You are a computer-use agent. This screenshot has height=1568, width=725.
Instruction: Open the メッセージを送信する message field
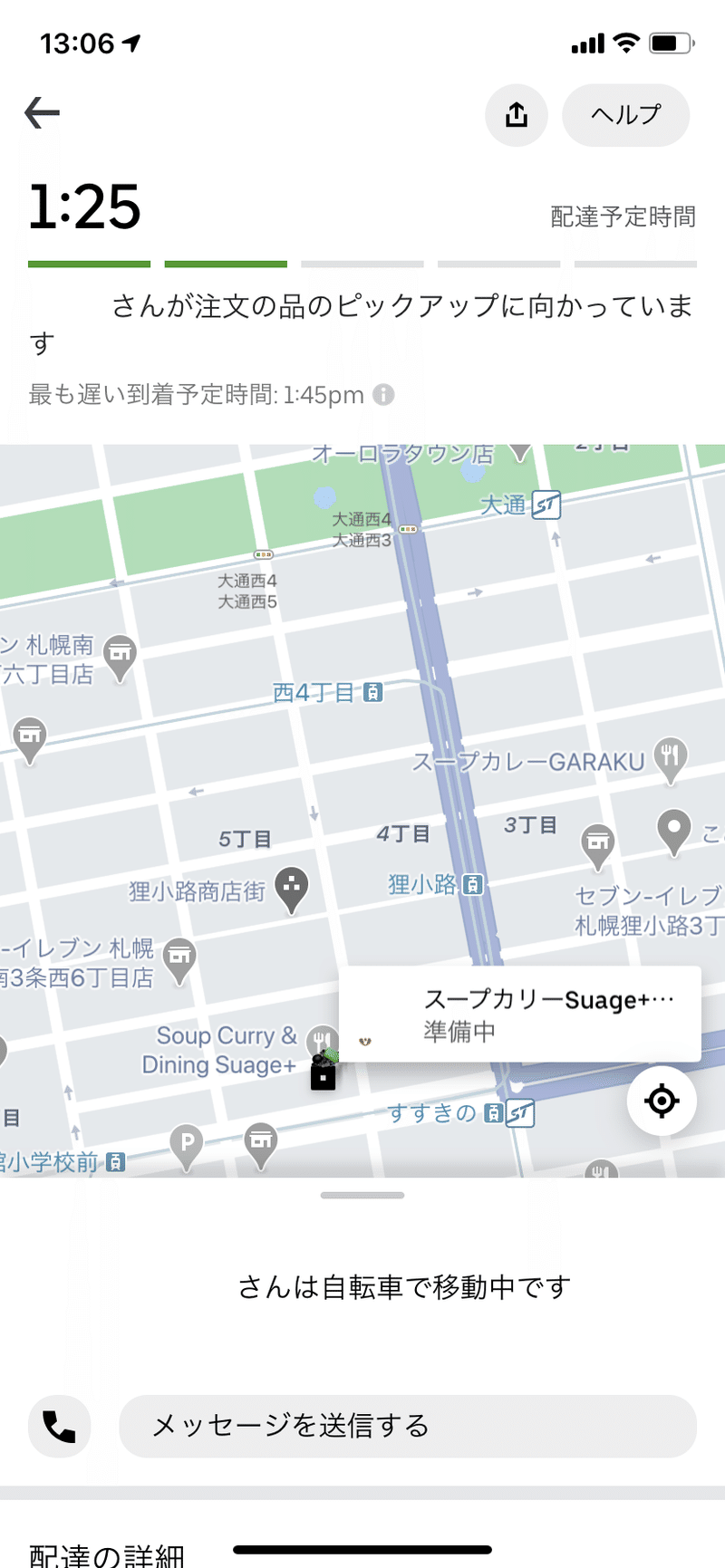coord(408,1427)
